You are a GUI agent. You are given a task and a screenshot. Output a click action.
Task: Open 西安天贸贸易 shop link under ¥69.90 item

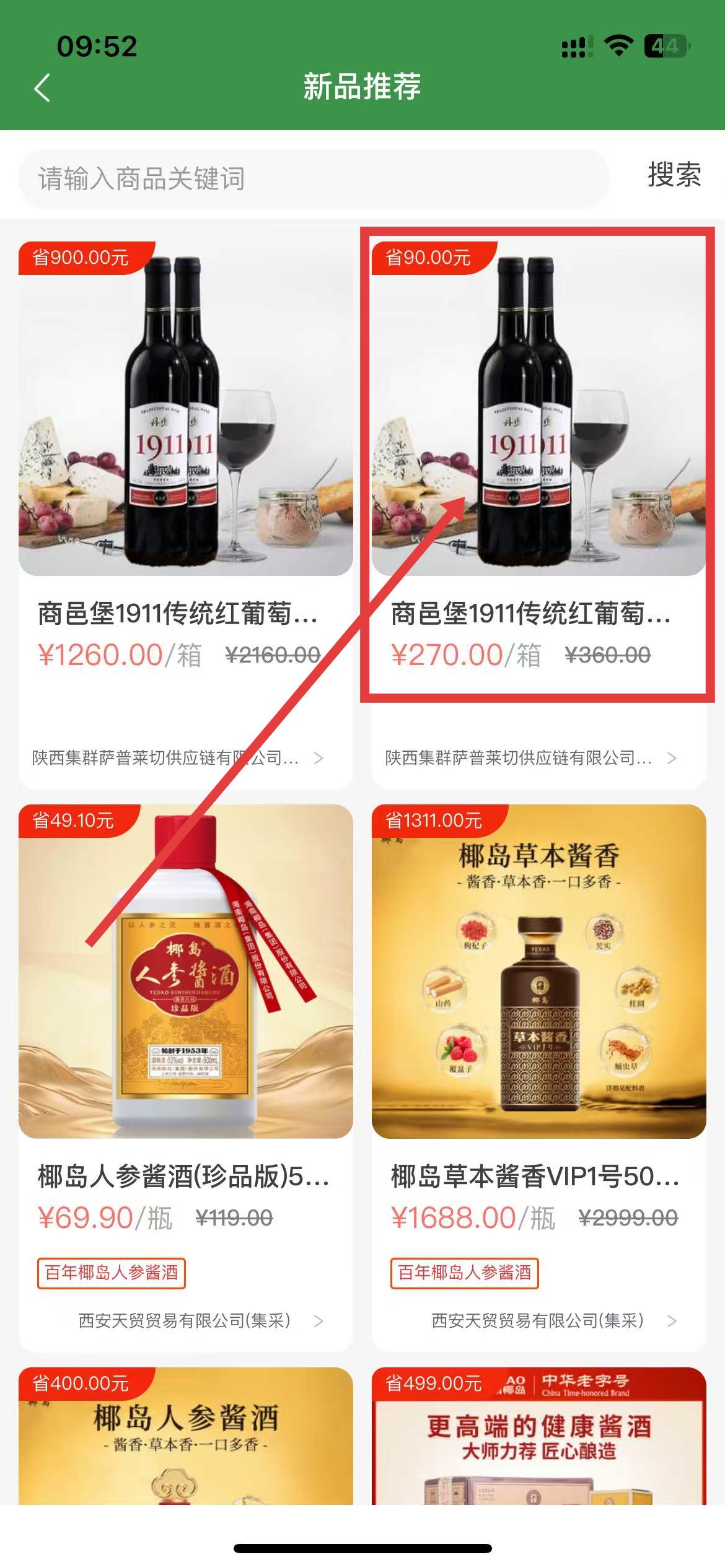coord(200,1321)
